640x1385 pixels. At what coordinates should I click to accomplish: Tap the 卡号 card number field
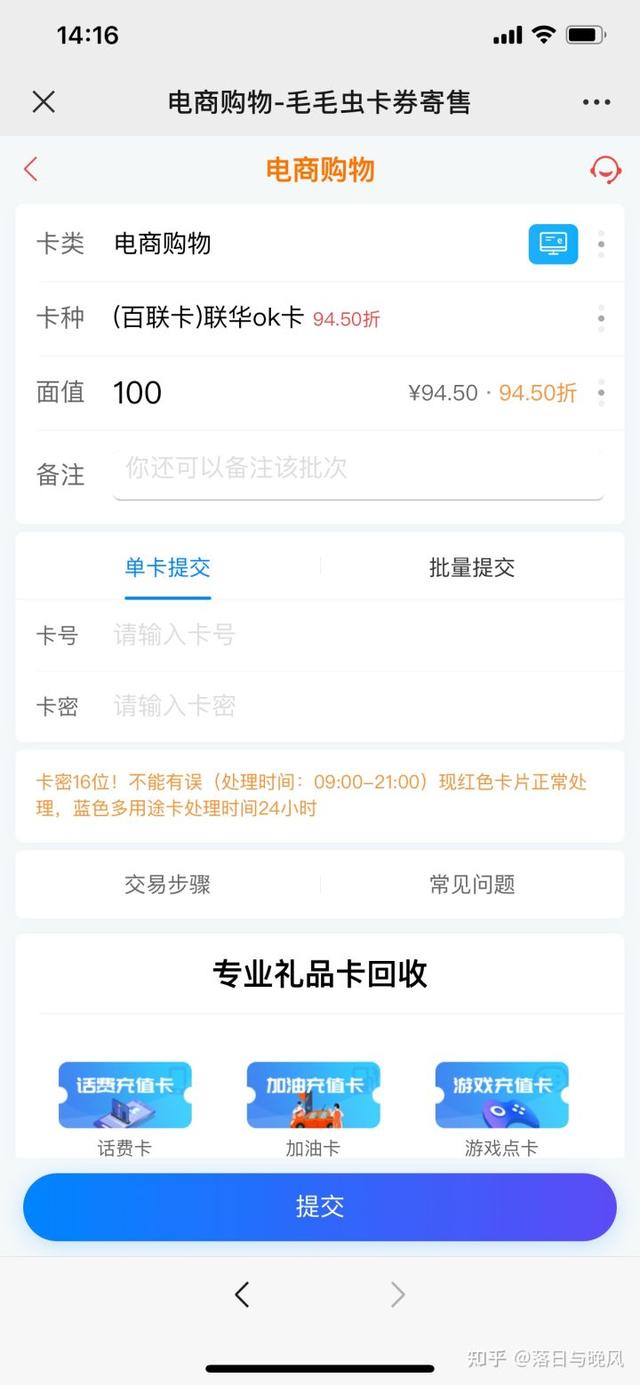(360, 635)
